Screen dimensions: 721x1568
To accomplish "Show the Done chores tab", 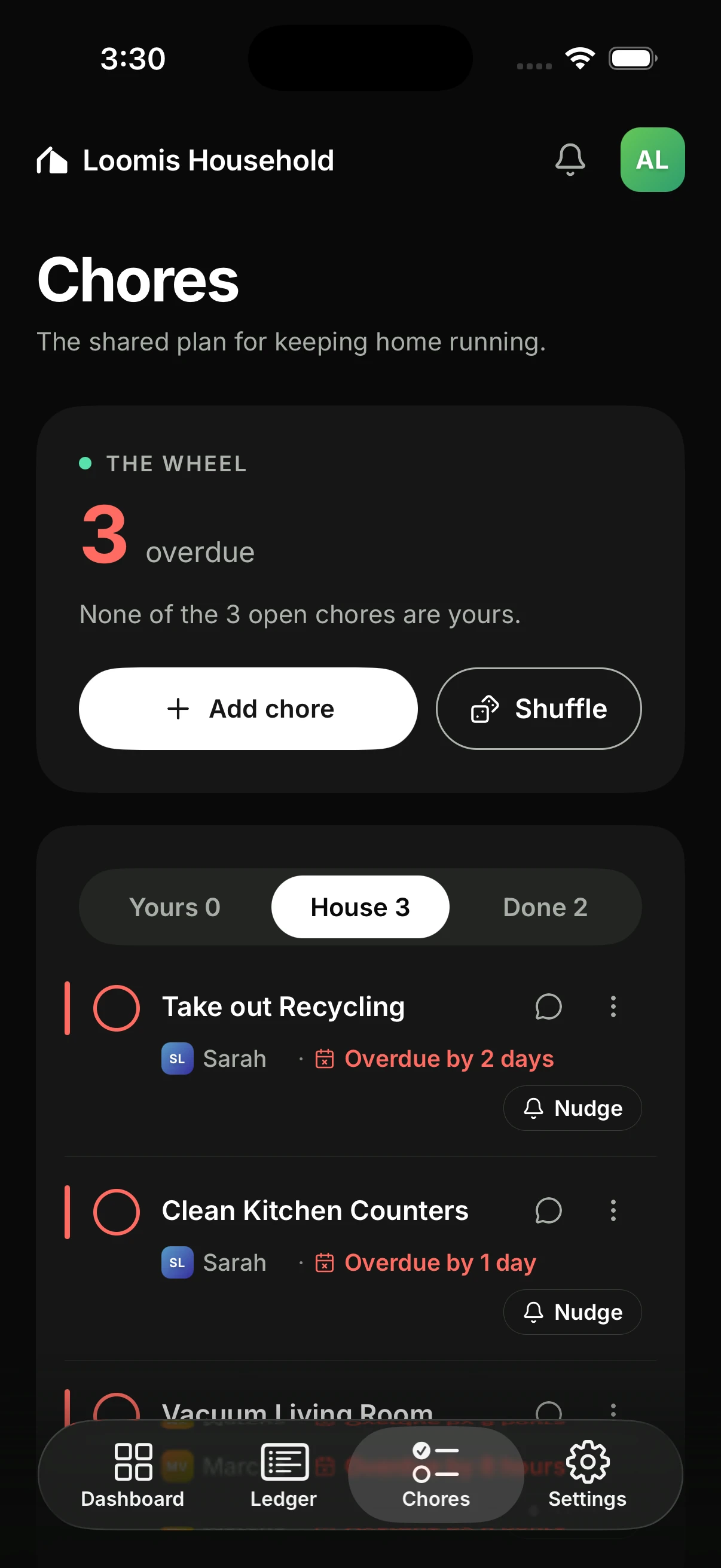I will 545,907.
